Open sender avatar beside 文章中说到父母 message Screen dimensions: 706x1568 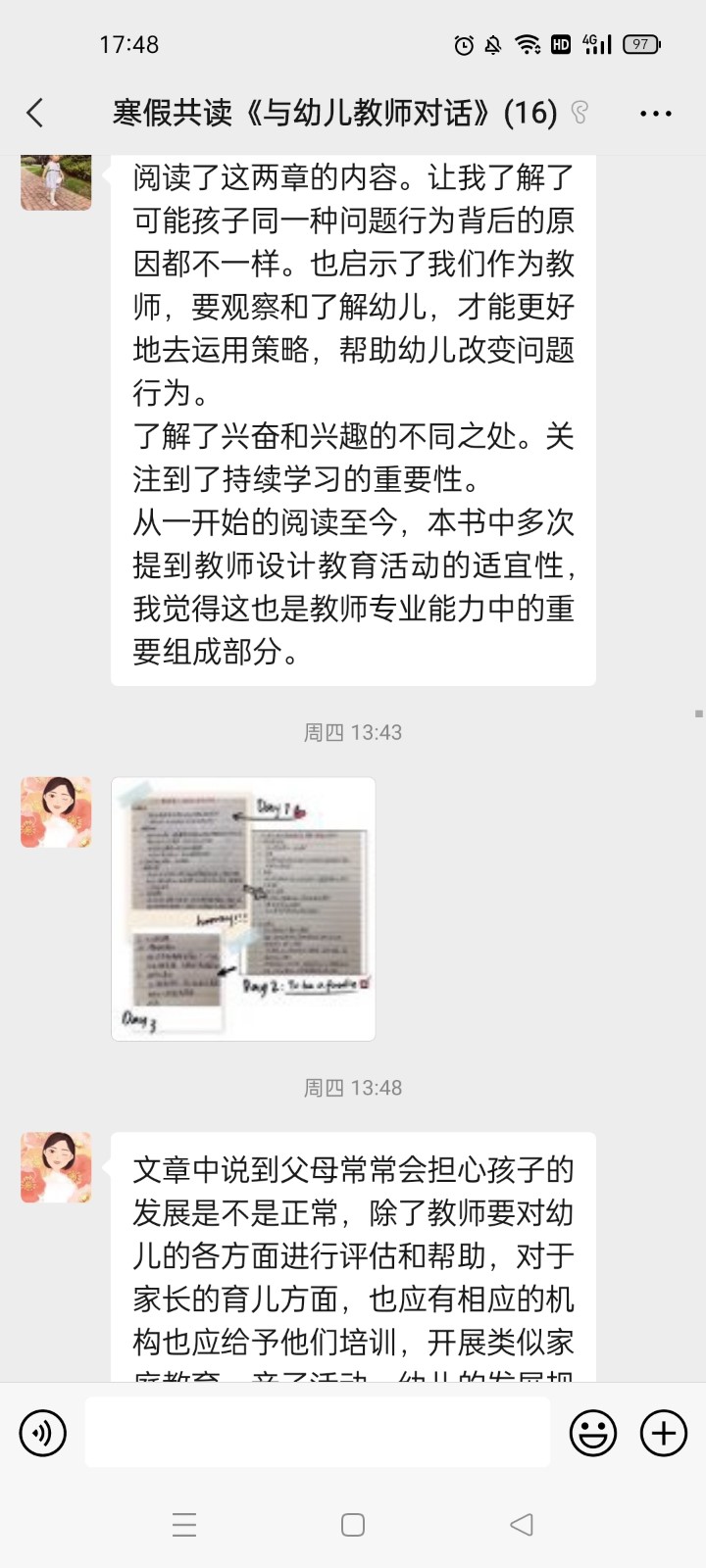pos(56,1167)
